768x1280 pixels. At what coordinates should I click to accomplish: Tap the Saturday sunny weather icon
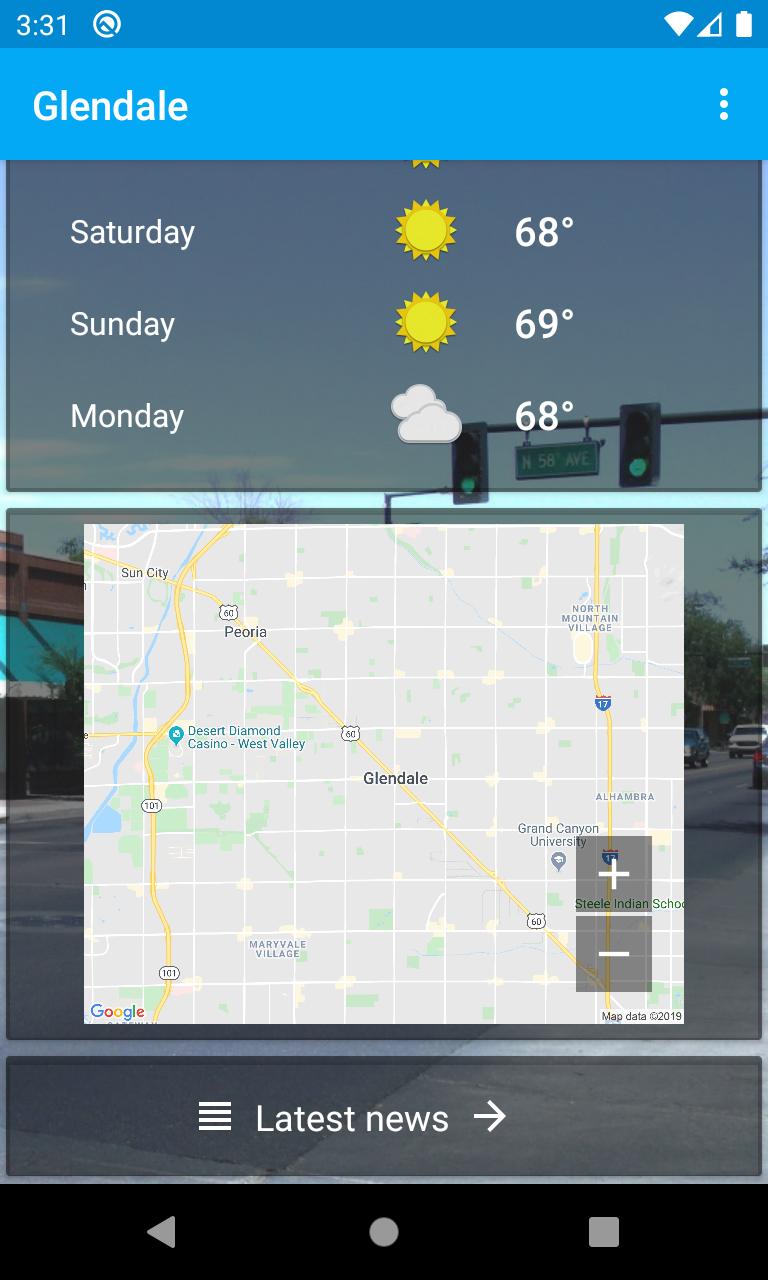[x=425, y=231]
